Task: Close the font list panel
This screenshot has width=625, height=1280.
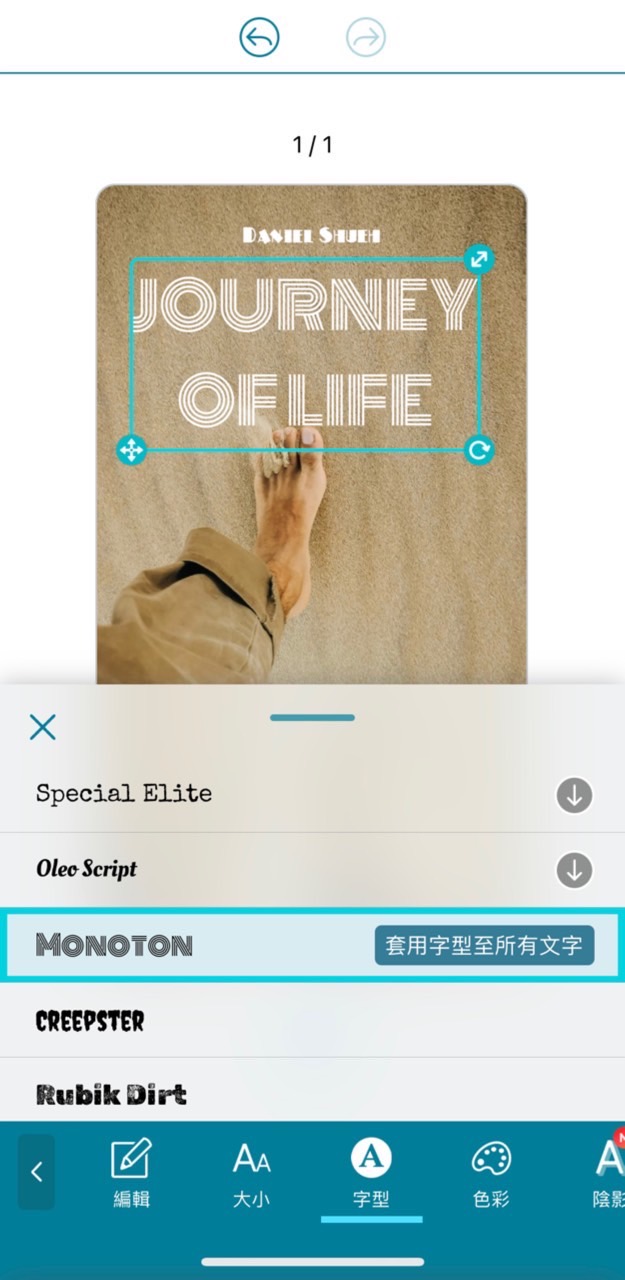Action: coord(43,727)
